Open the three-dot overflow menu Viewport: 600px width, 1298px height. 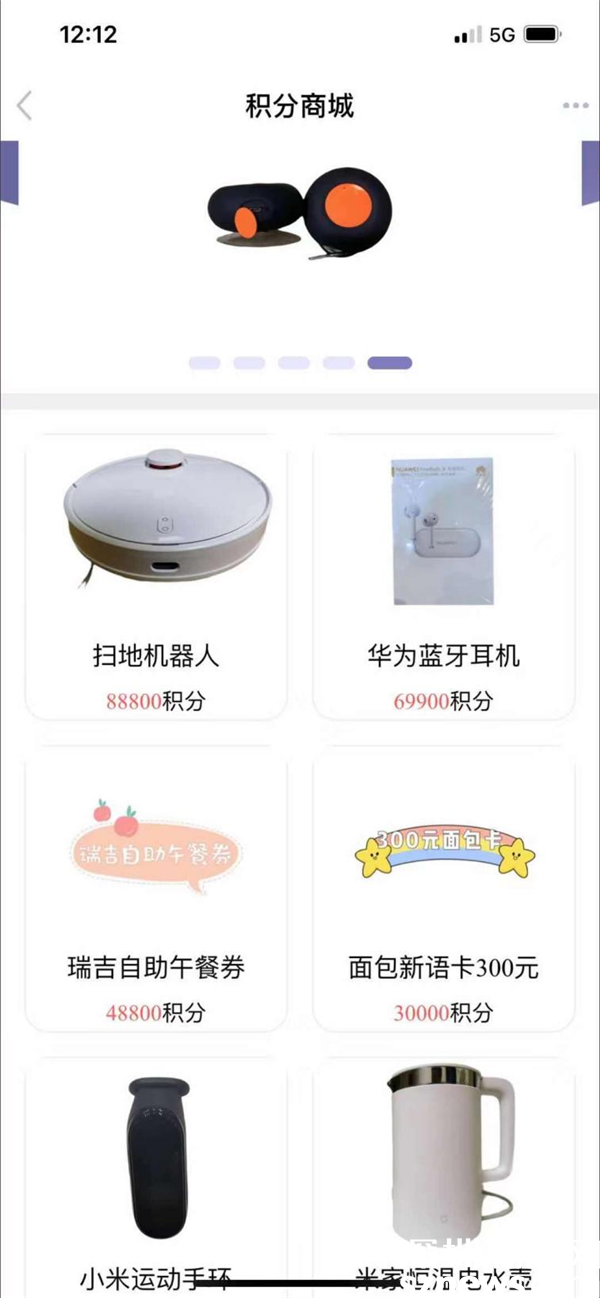(575, 105)
